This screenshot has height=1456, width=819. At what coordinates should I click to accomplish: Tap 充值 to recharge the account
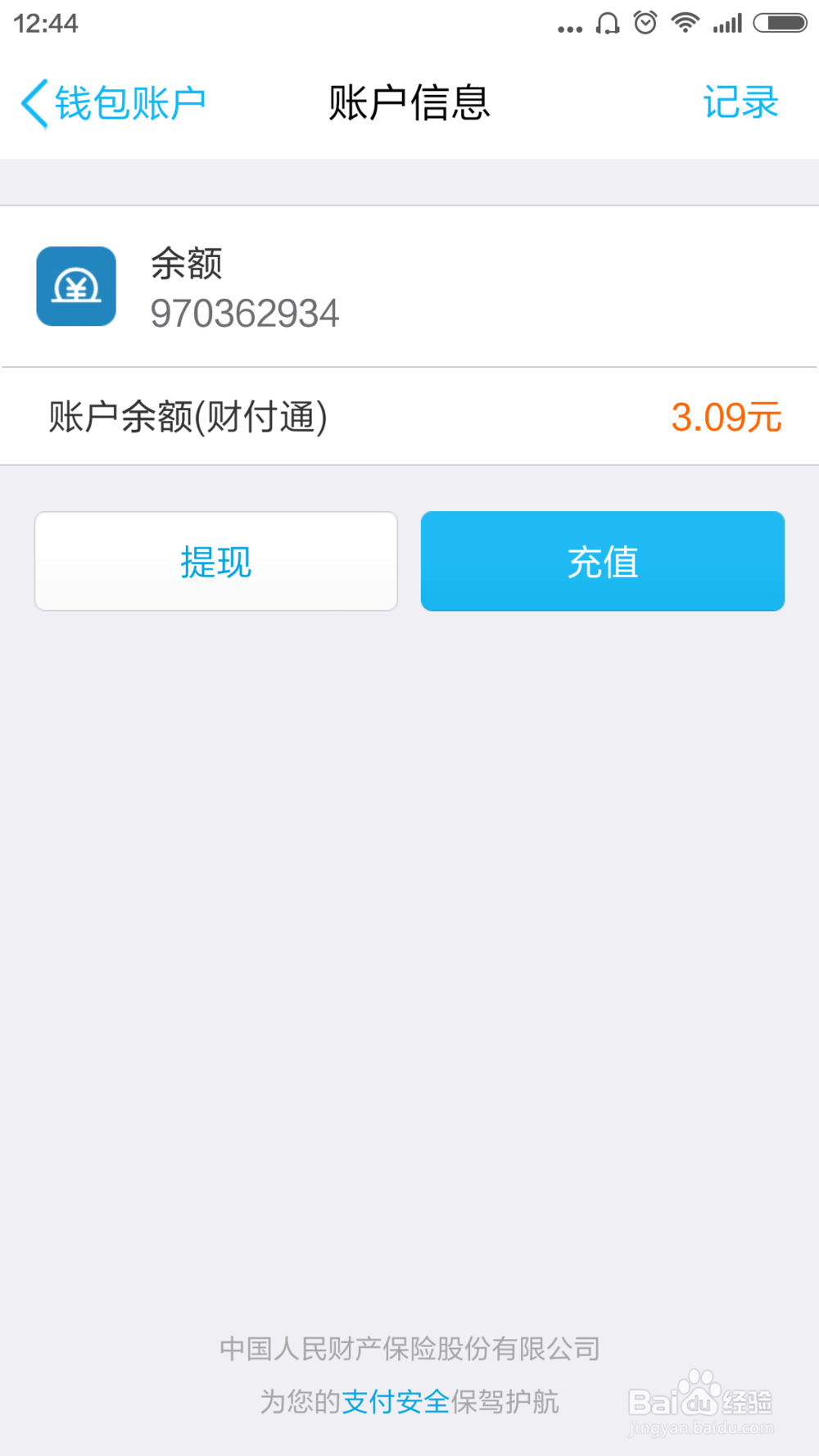click(x=602, y=561)
